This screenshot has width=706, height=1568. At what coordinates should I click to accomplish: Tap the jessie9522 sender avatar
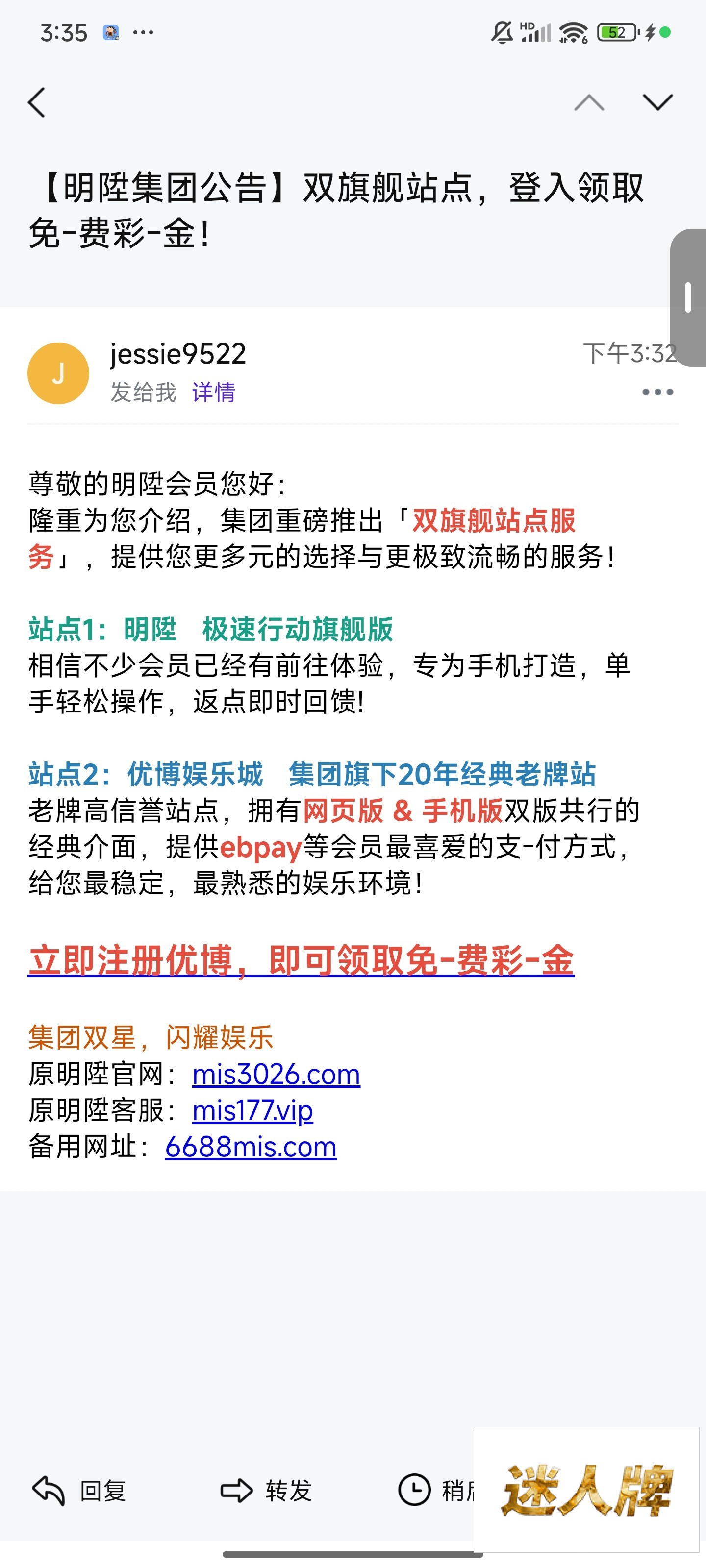point(58,373)
